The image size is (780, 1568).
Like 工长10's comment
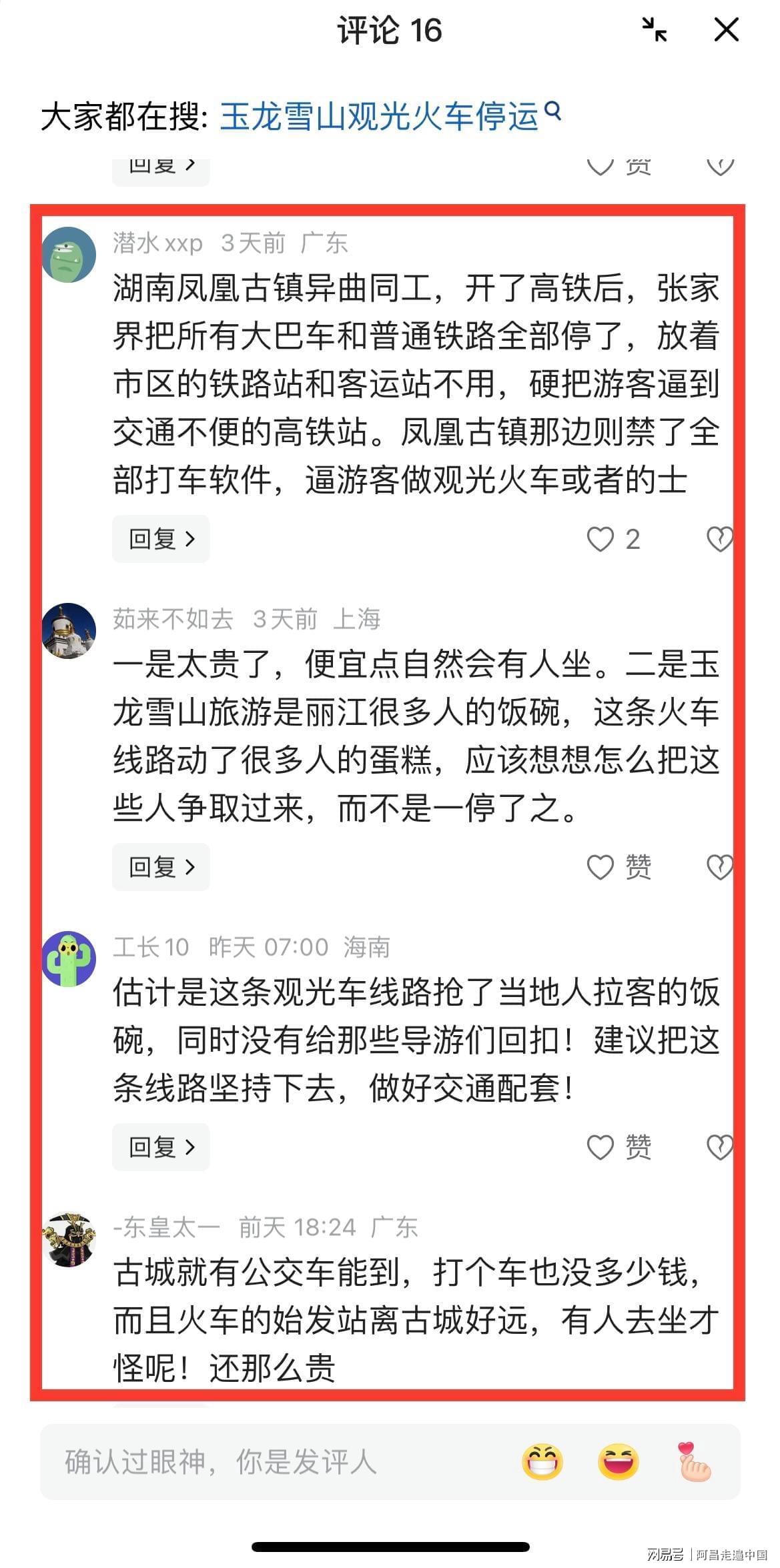click(x=601, y=1147)
